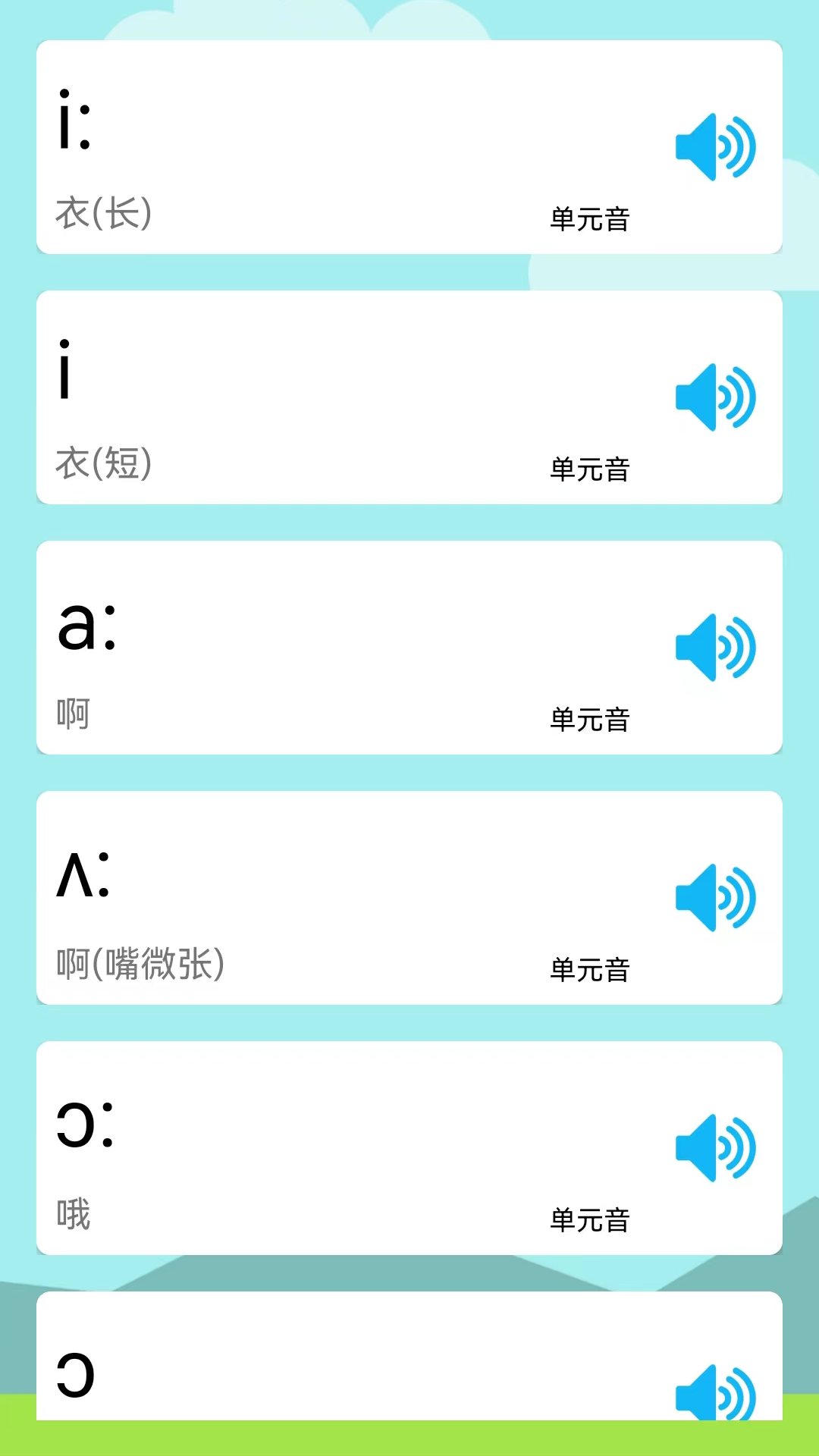819x1456 pixels.
Task: Play the sound for i: 衣(长)
Action: [715, 147]
